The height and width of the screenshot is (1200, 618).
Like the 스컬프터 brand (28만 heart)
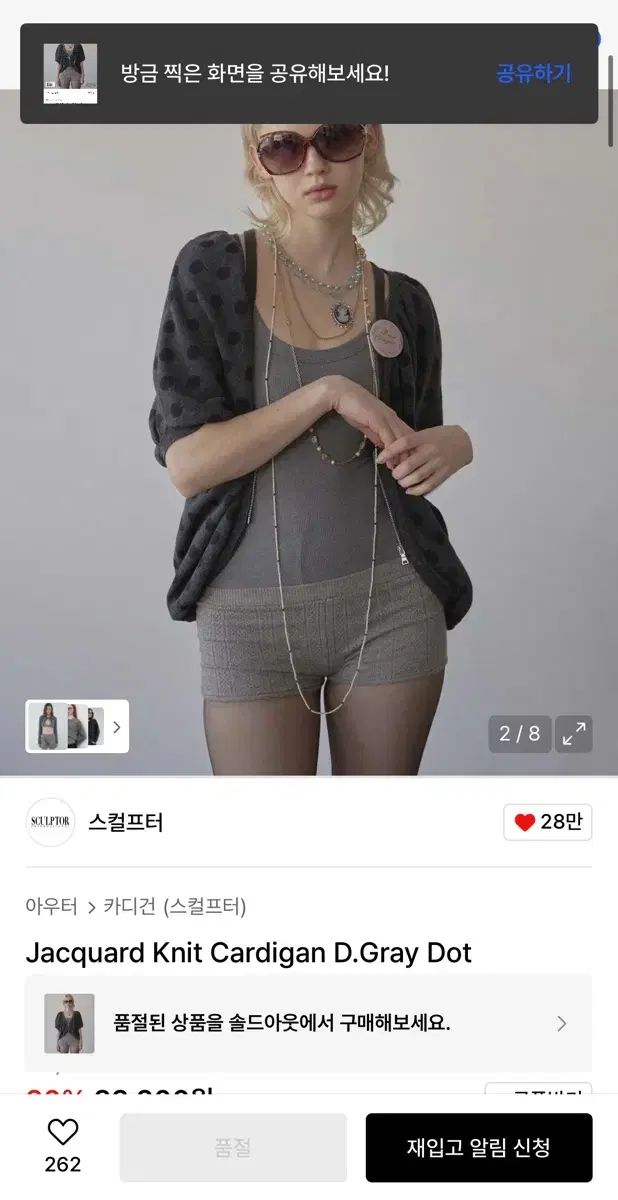[547, 822]
